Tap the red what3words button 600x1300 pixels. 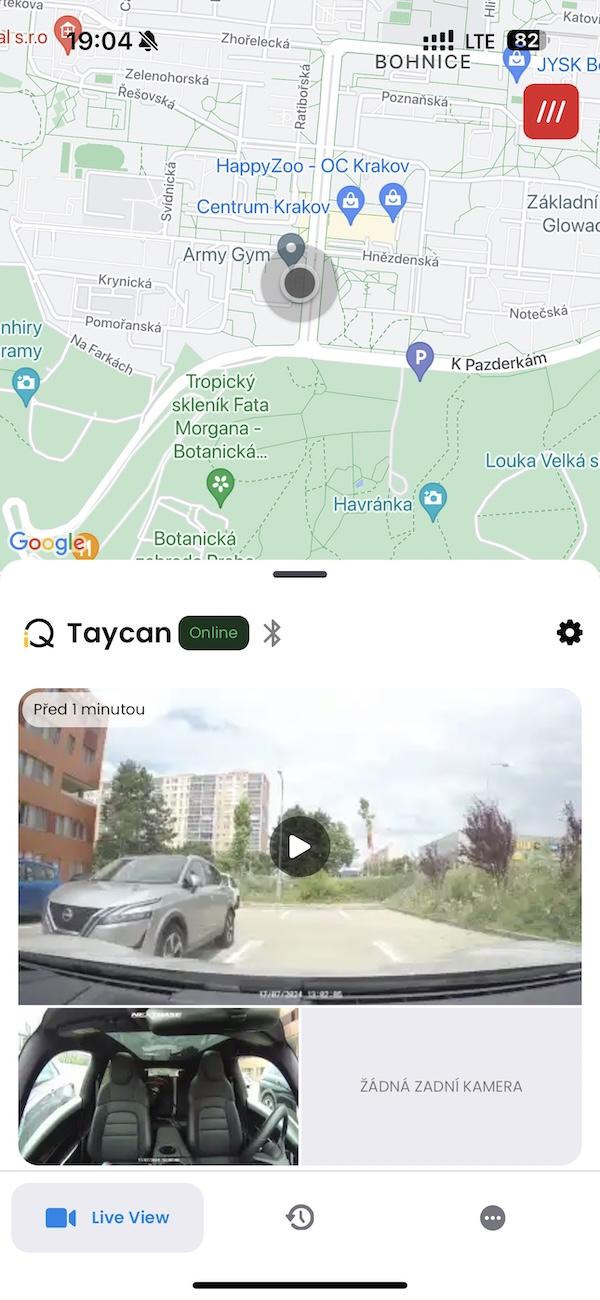tap(551, 111)
